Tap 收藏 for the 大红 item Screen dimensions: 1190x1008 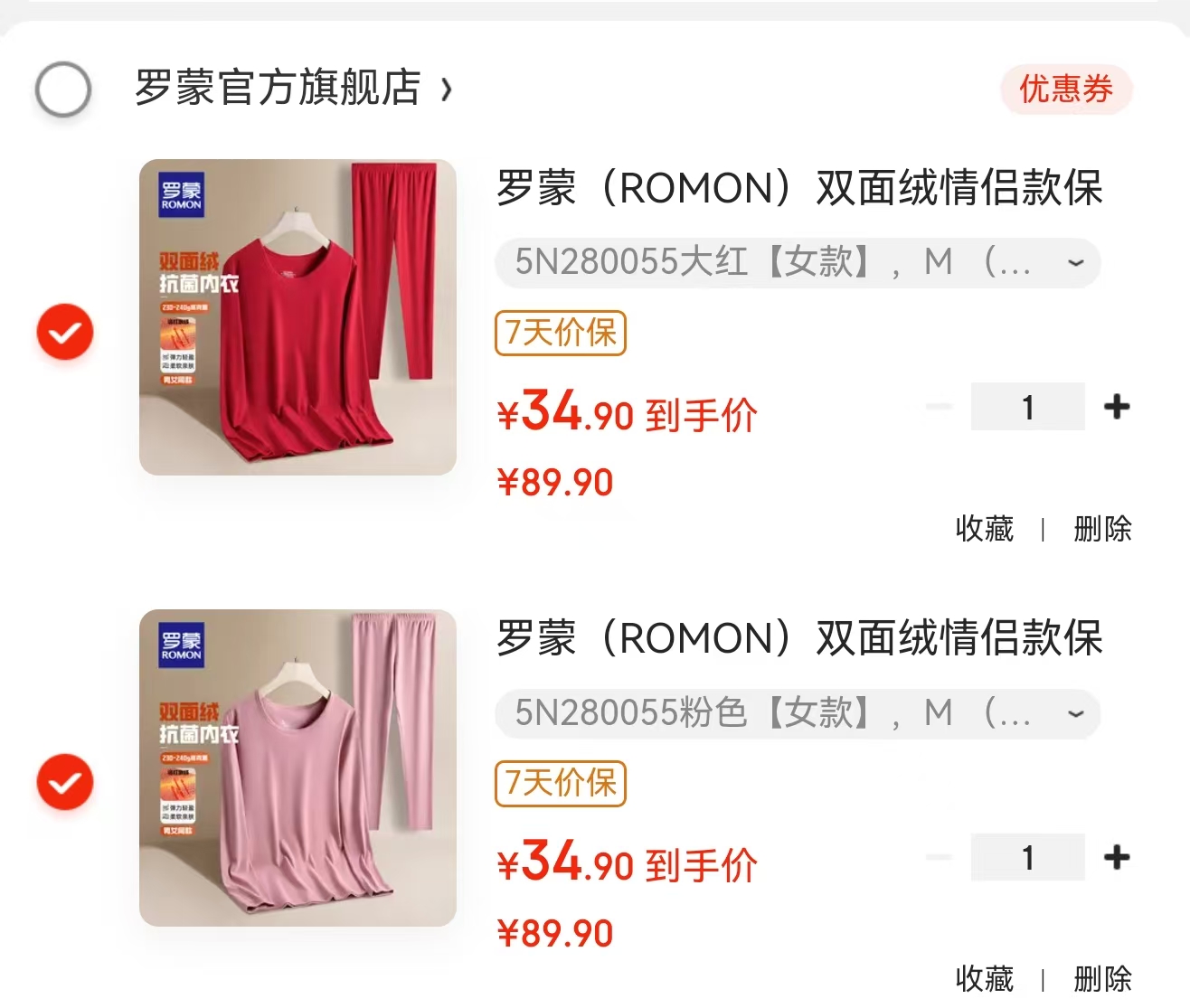click(985, 529)
